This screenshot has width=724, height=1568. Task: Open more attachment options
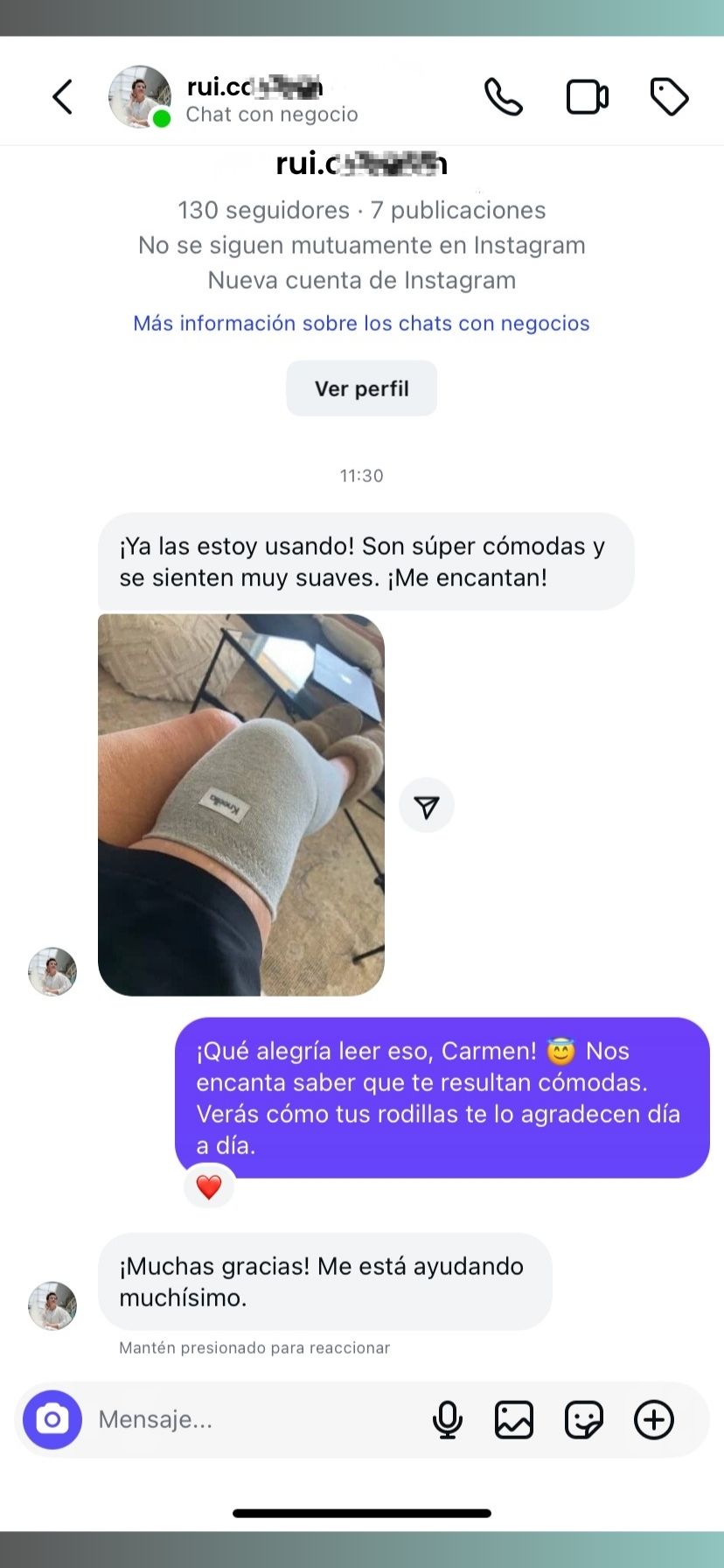[654, 1420]
